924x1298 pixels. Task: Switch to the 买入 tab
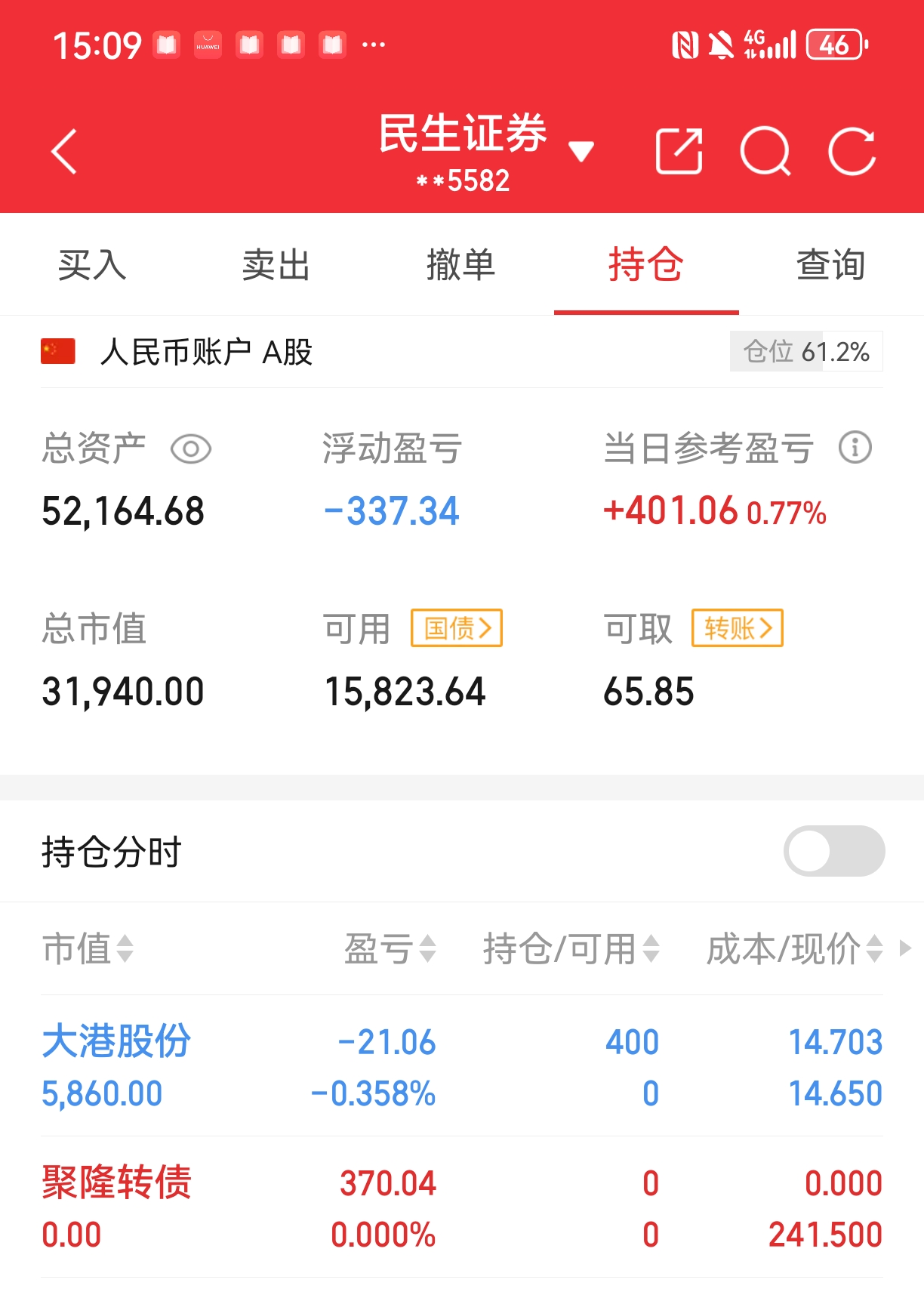point(92,265)
